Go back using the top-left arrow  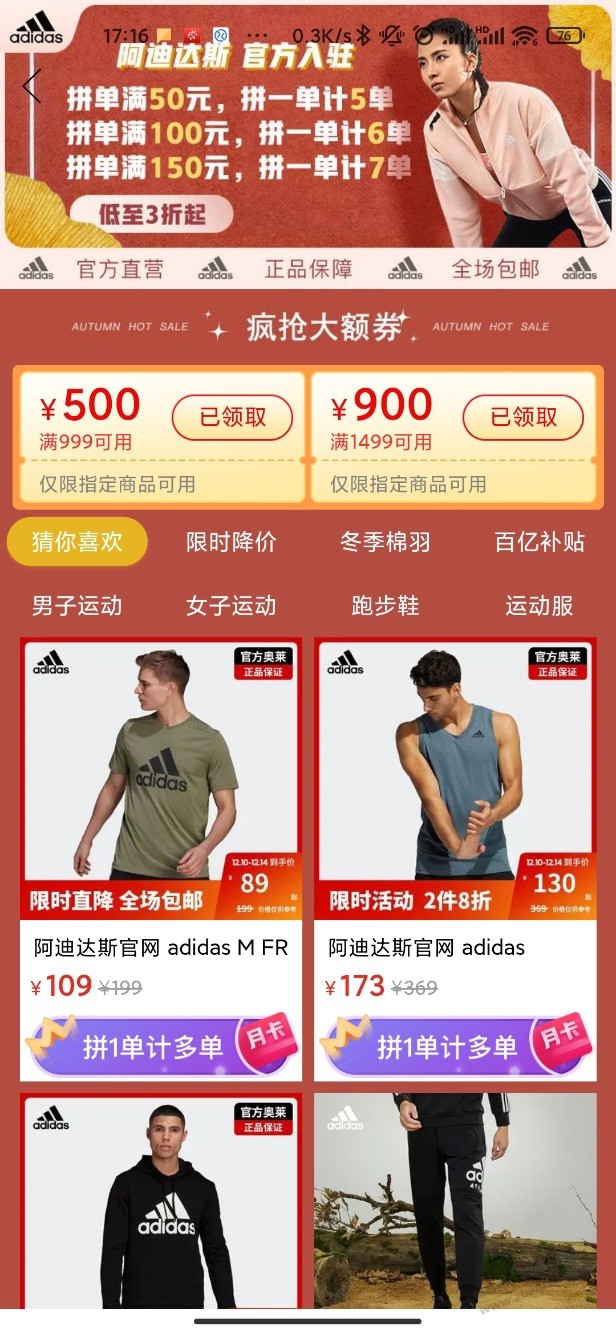pos(32,87)
